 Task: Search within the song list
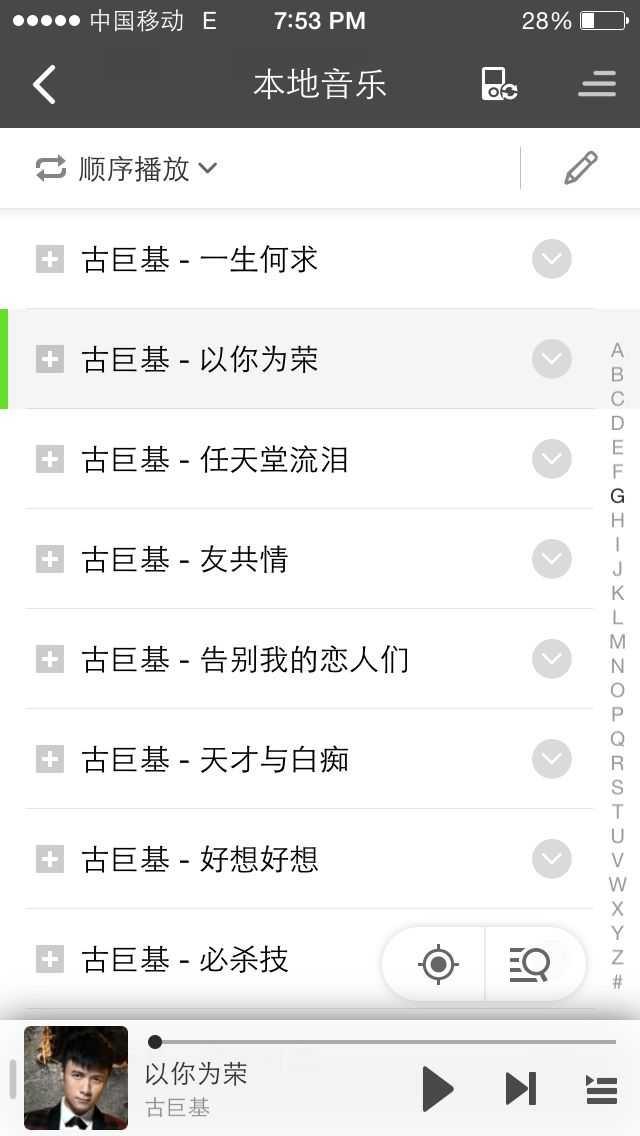coord(530,964)
